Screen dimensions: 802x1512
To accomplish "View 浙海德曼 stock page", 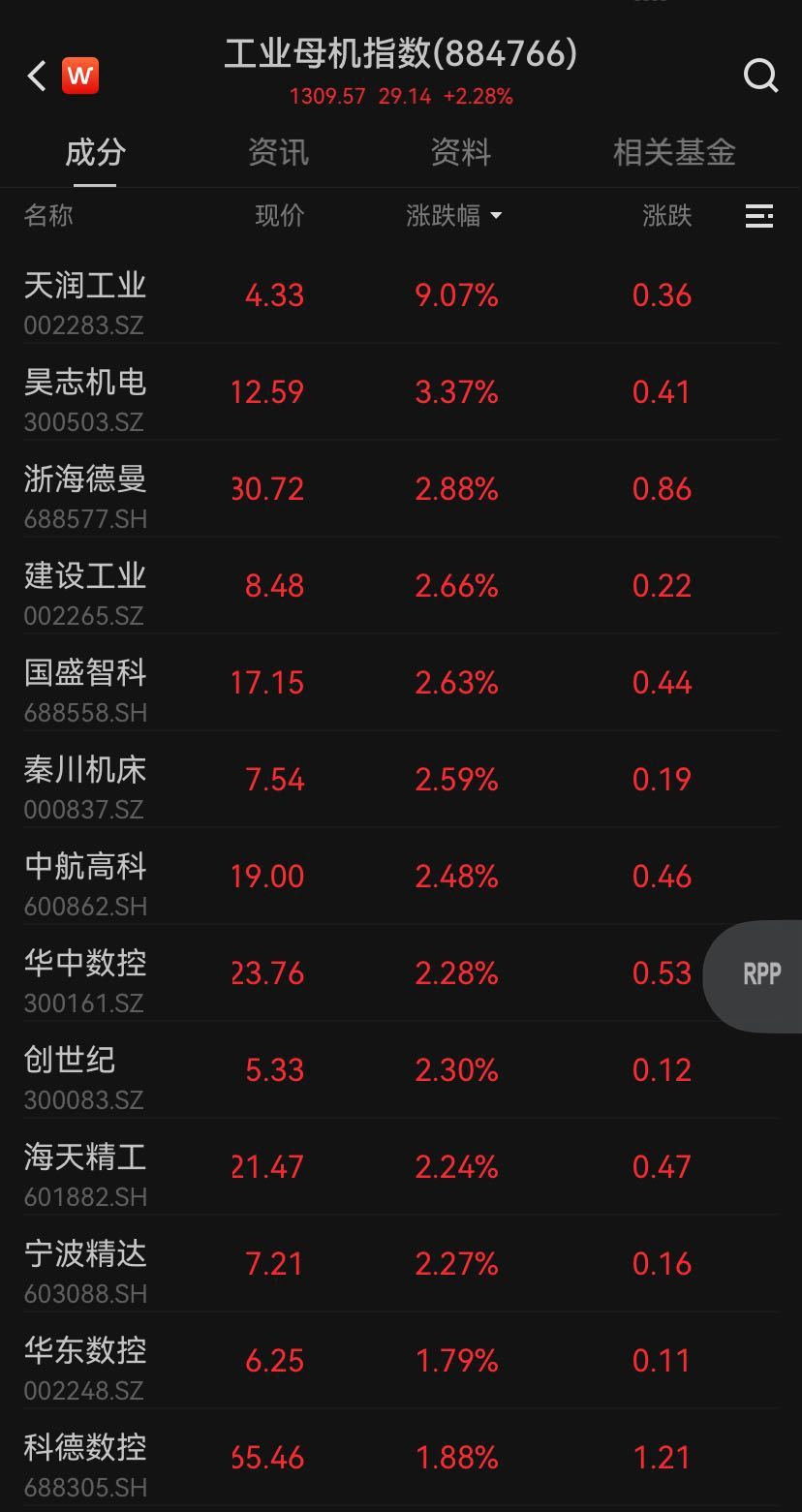I will tap(85, 489).
